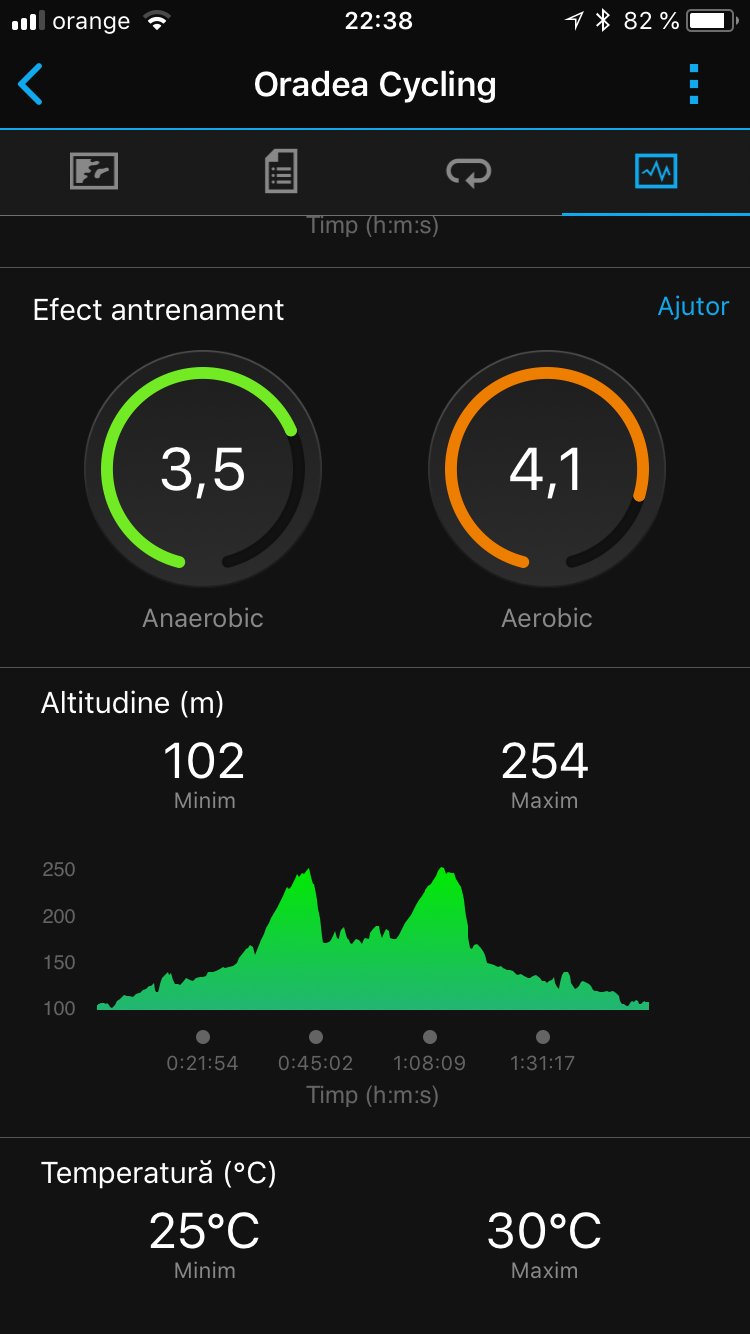The height and width of the screenshot is (1334, 750).
Task: Switch to the laps tab
Action: click(468, 172)
